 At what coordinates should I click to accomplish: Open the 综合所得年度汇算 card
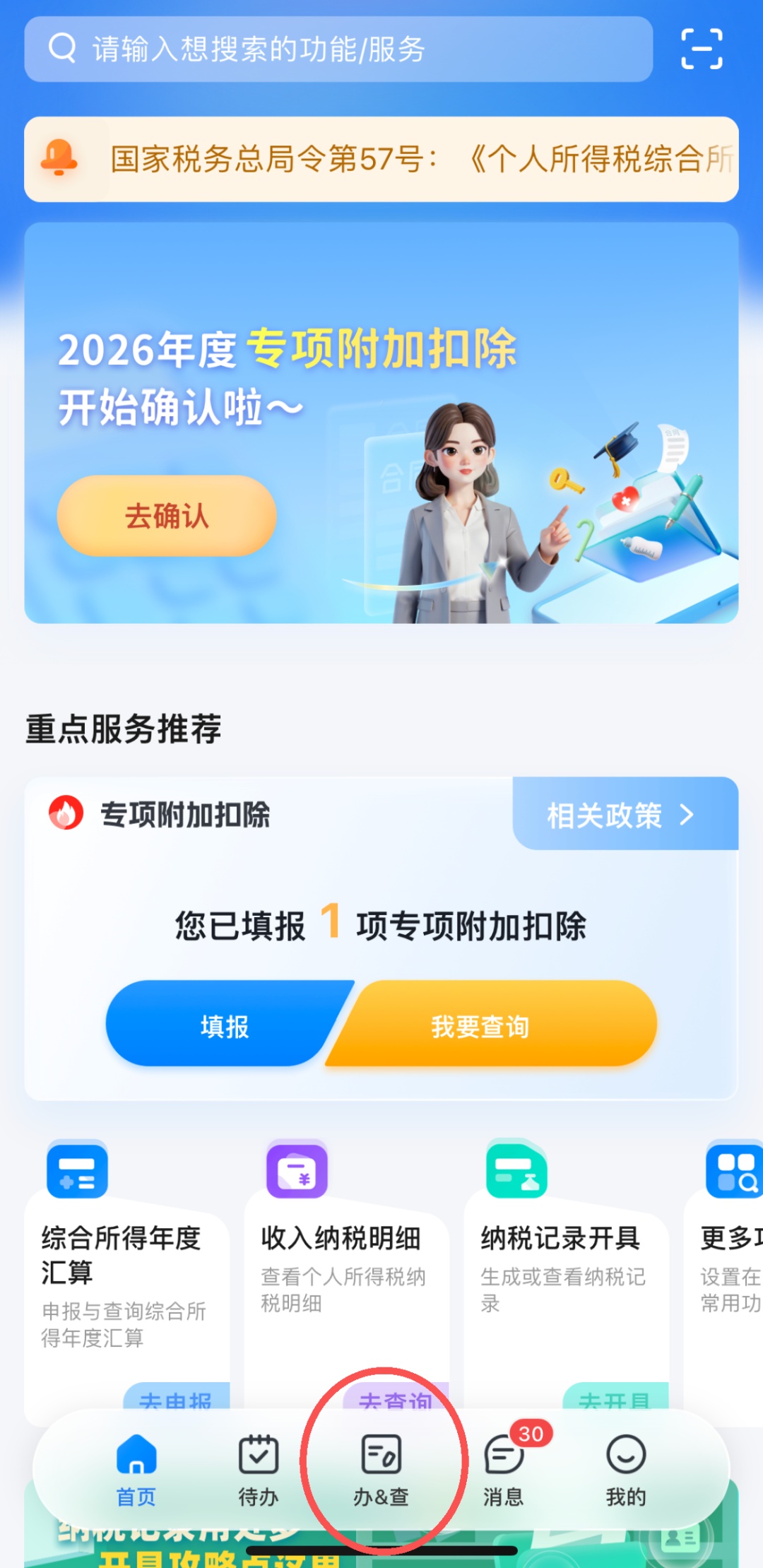(x=126, y=1272)
